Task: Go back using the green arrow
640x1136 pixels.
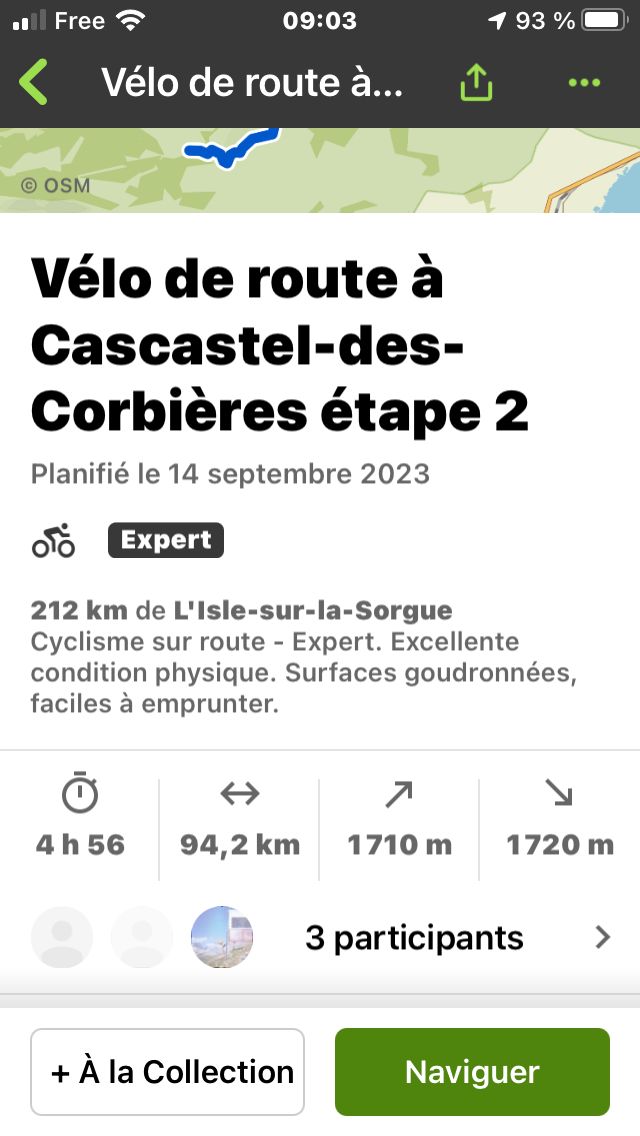Action: click(34, 82)
